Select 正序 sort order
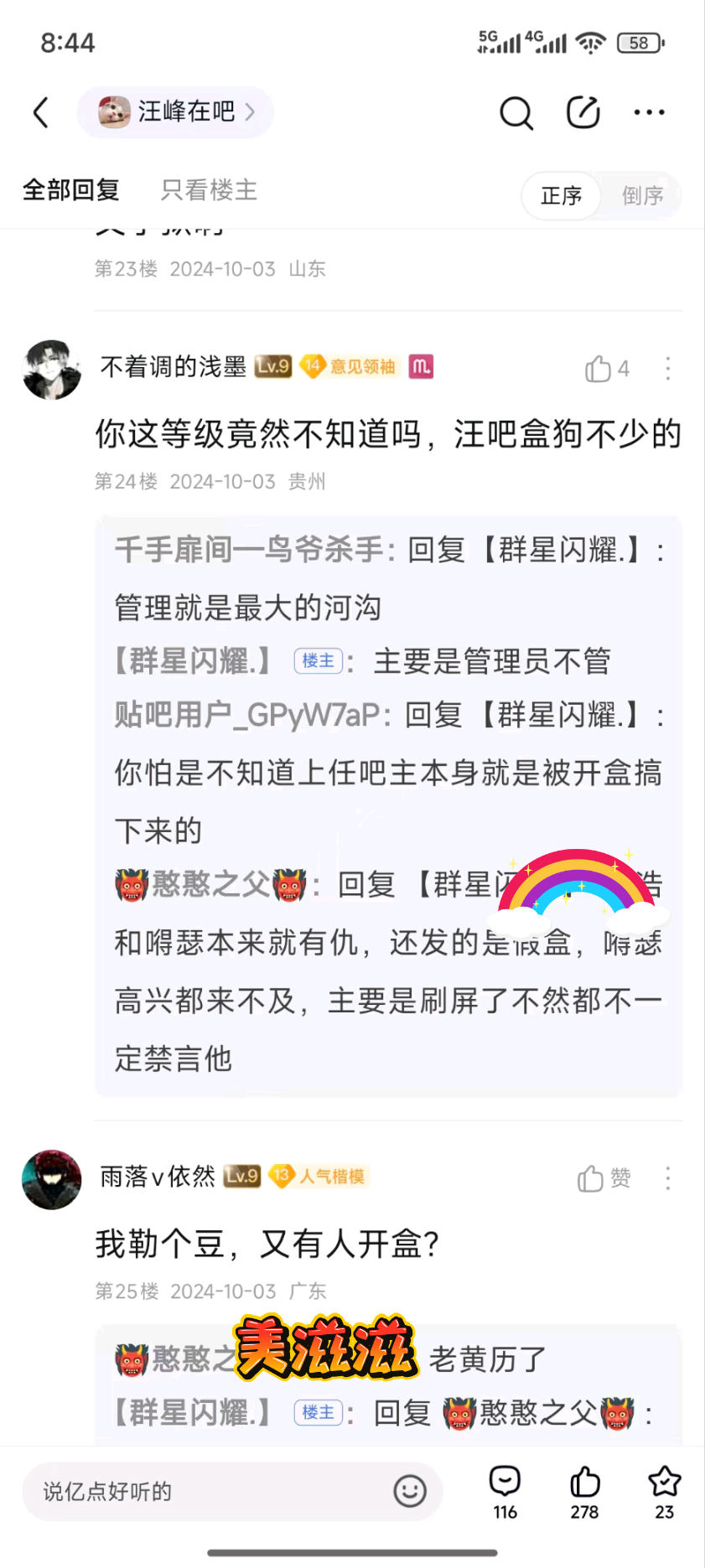Image resolution: width=705 pixels, height=1568 pixels. click(x=561, y=196)
